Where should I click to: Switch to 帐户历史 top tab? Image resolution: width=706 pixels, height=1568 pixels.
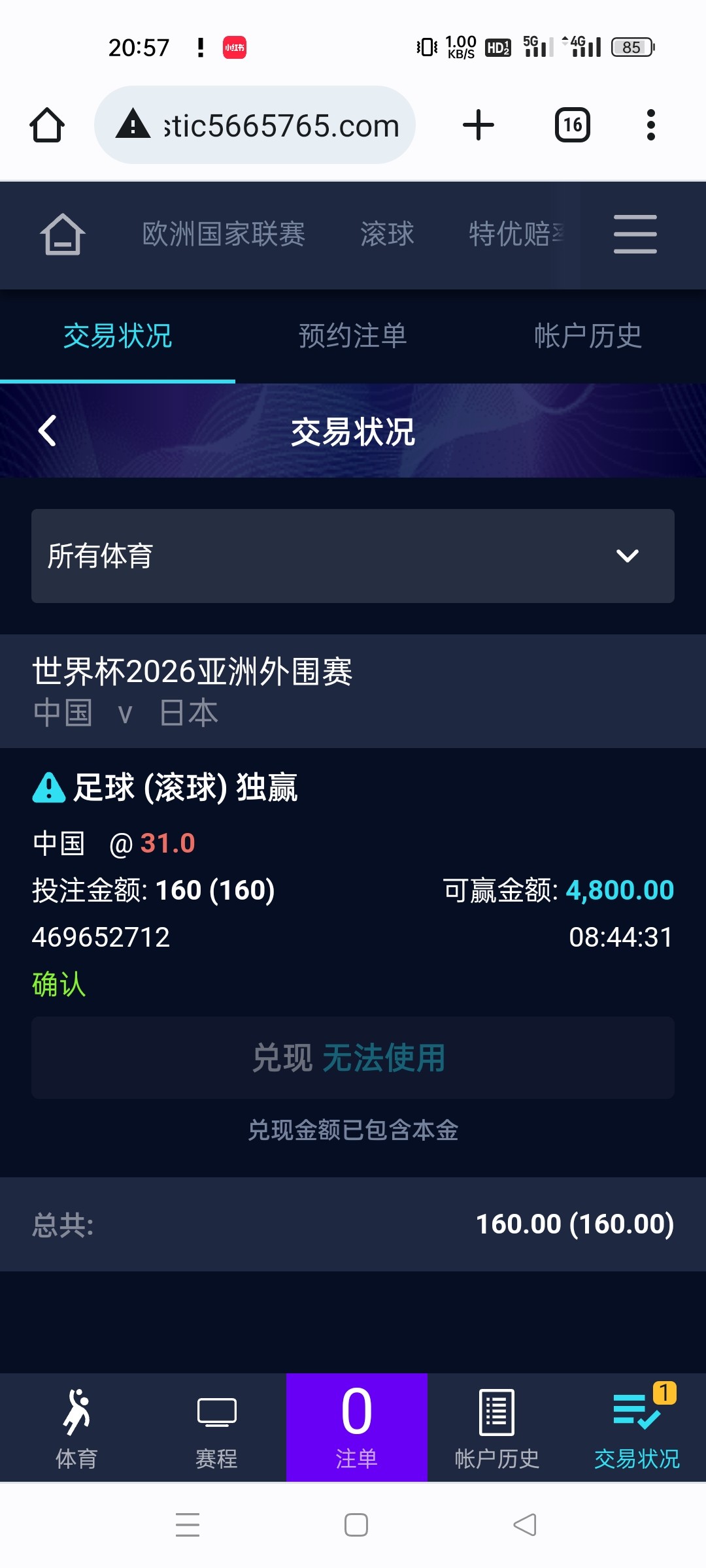coord(588,336)
